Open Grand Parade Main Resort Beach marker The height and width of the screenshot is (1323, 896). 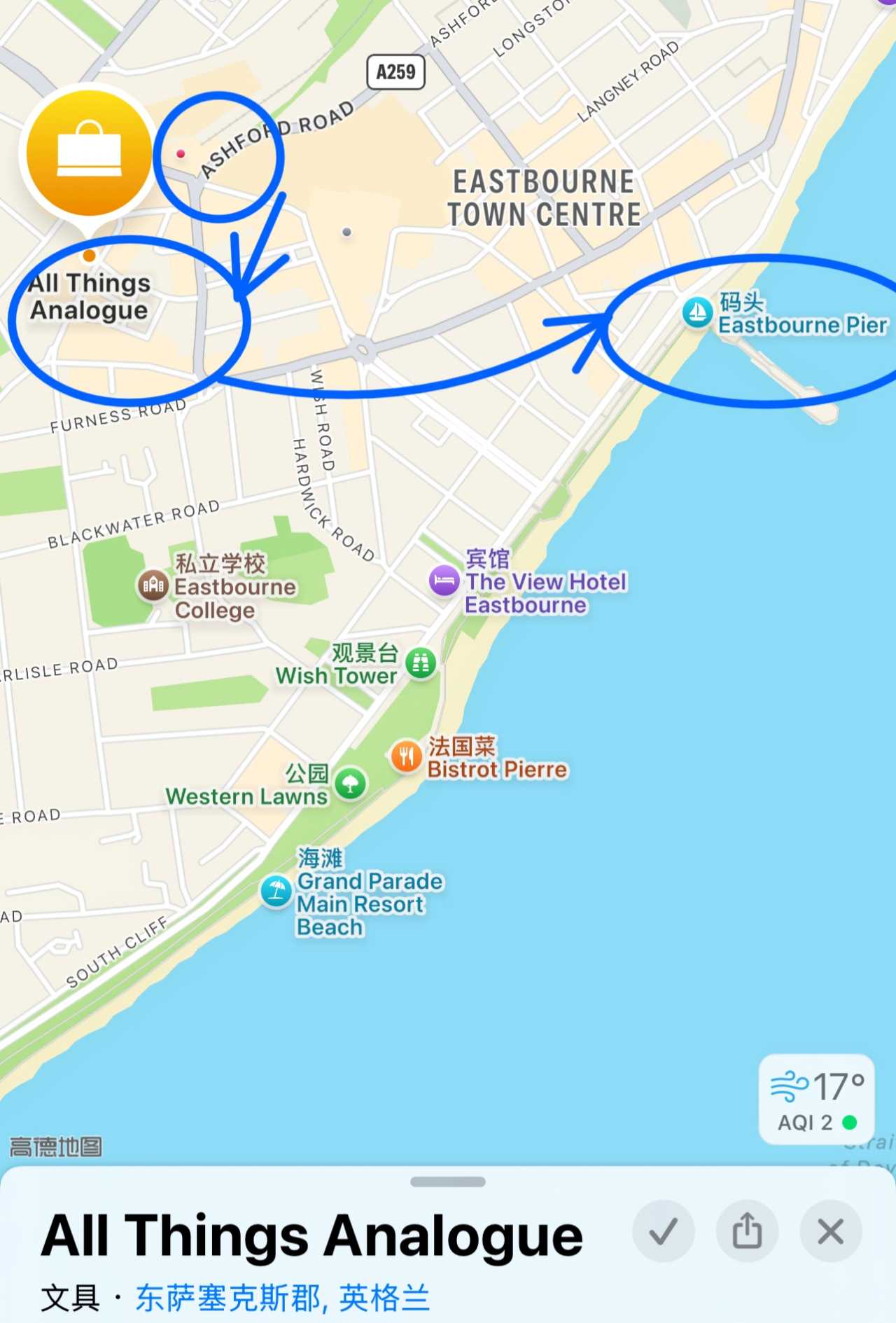[276, 891]
